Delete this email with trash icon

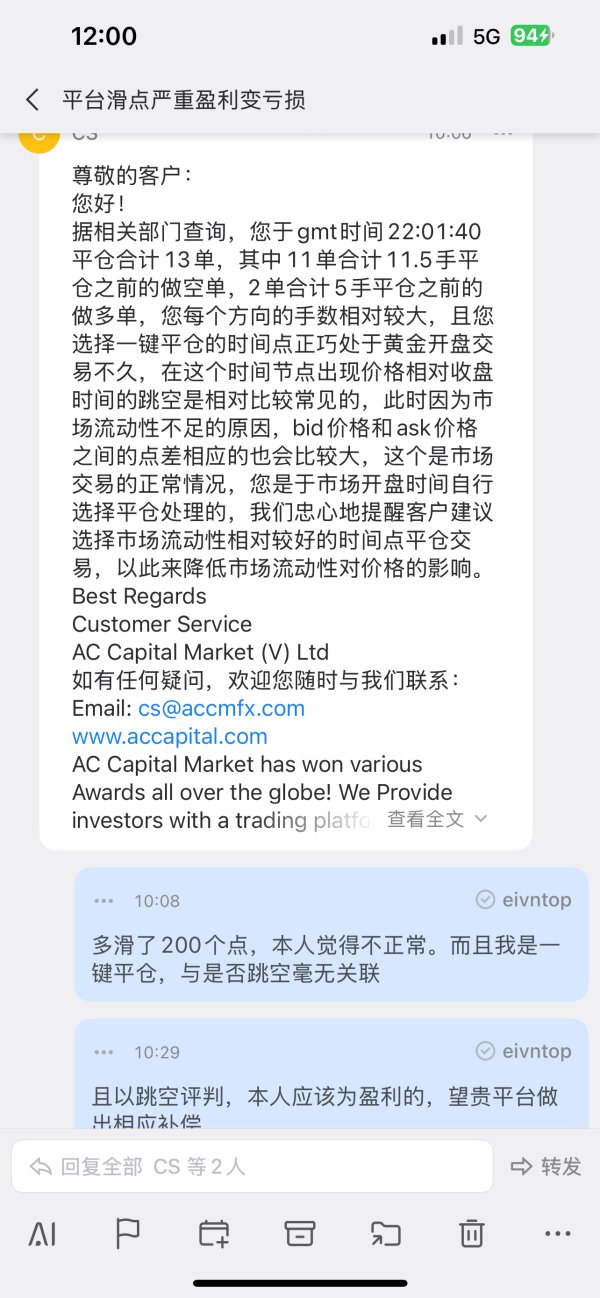click(472, 1234)
